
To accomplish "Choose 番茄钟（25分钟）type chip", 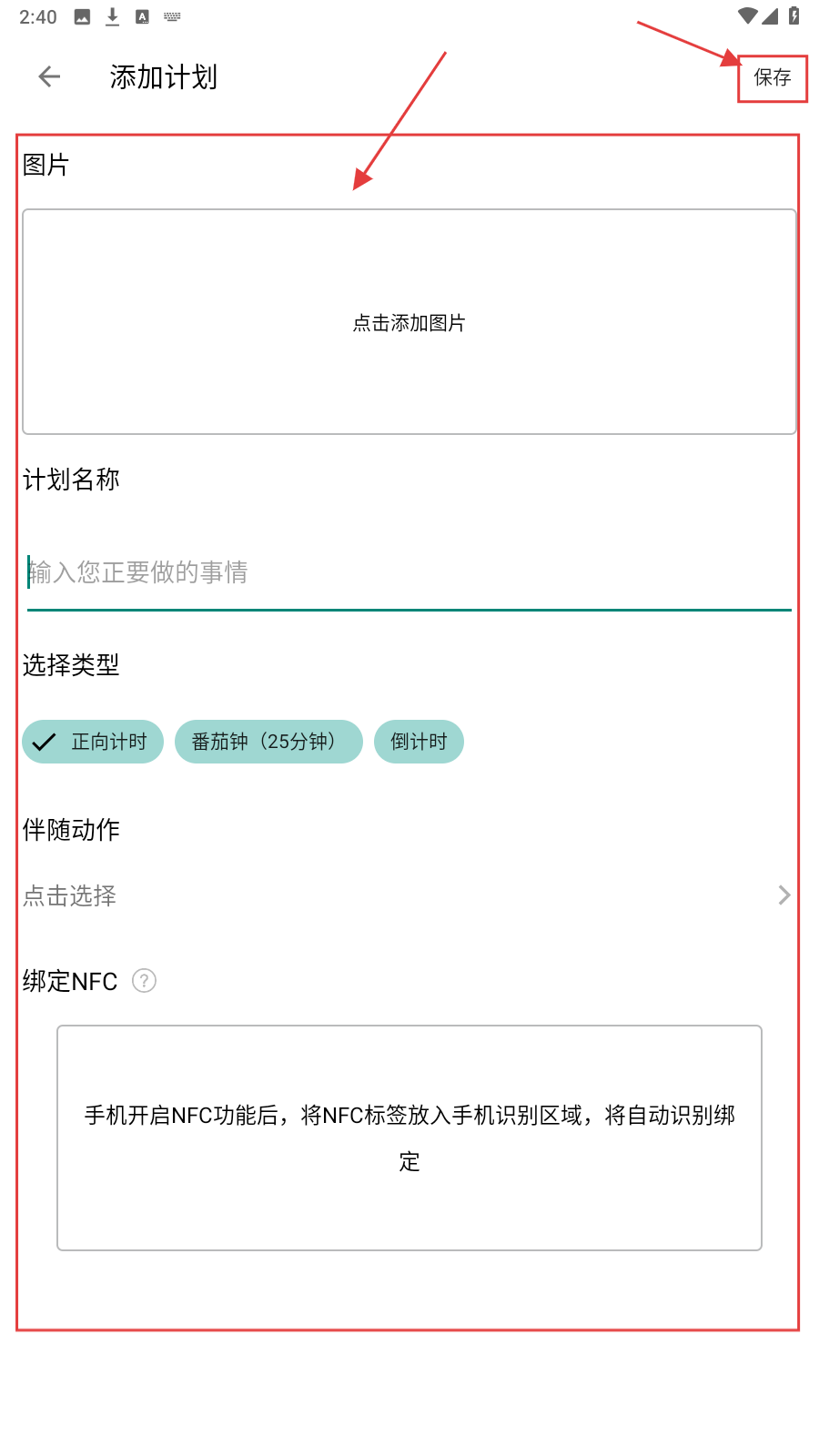I will 268,742.
